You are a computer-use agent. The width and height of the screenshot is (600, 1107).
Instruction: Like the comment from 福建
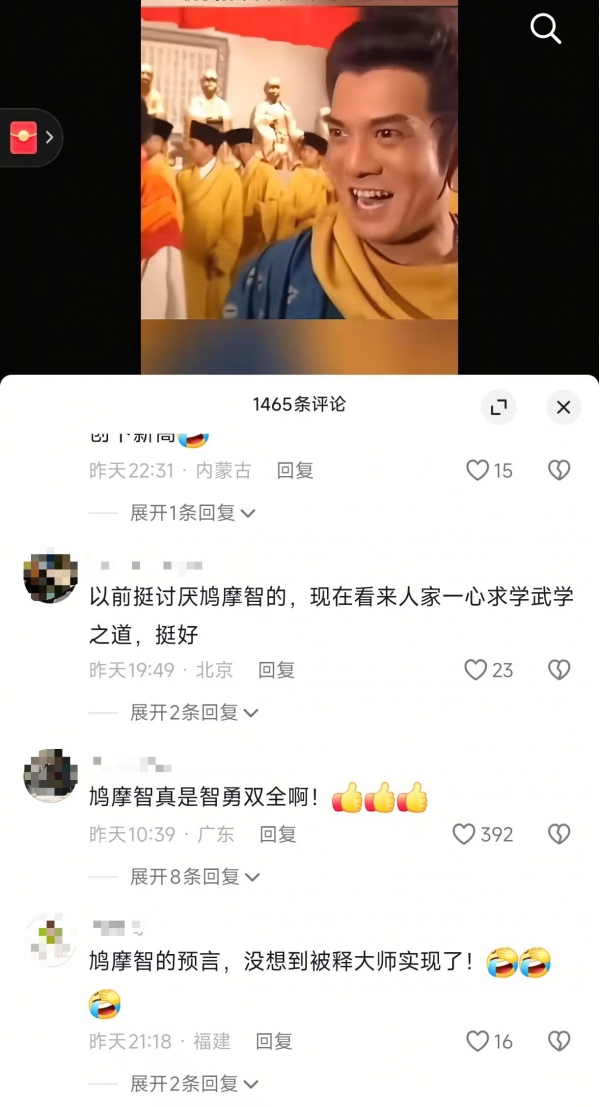478,1042
